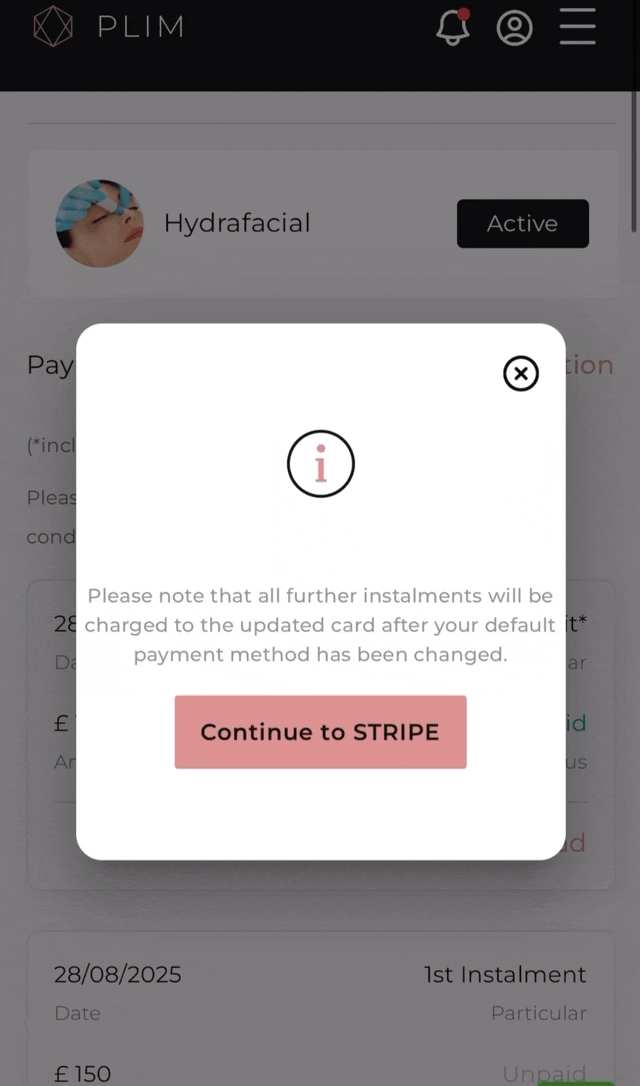The width and height of the screenshot is (640, 1086).
Task: Dismiss the payment notice dialog
Action: (520, 374)
